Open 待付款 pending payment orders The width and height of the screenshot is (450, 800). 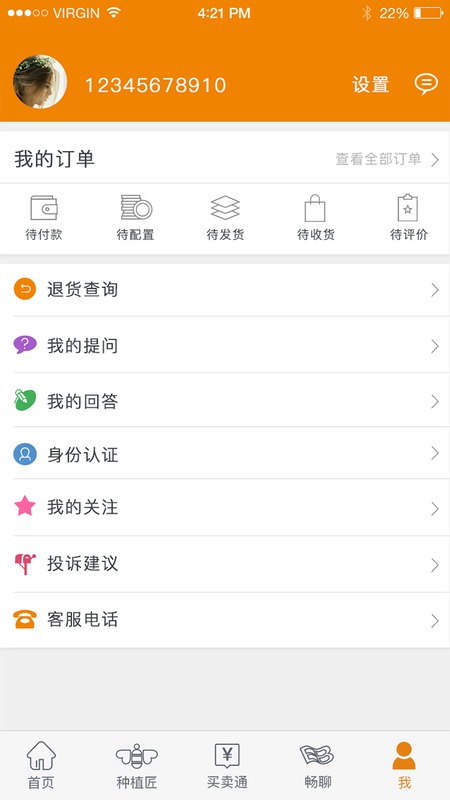44,218
